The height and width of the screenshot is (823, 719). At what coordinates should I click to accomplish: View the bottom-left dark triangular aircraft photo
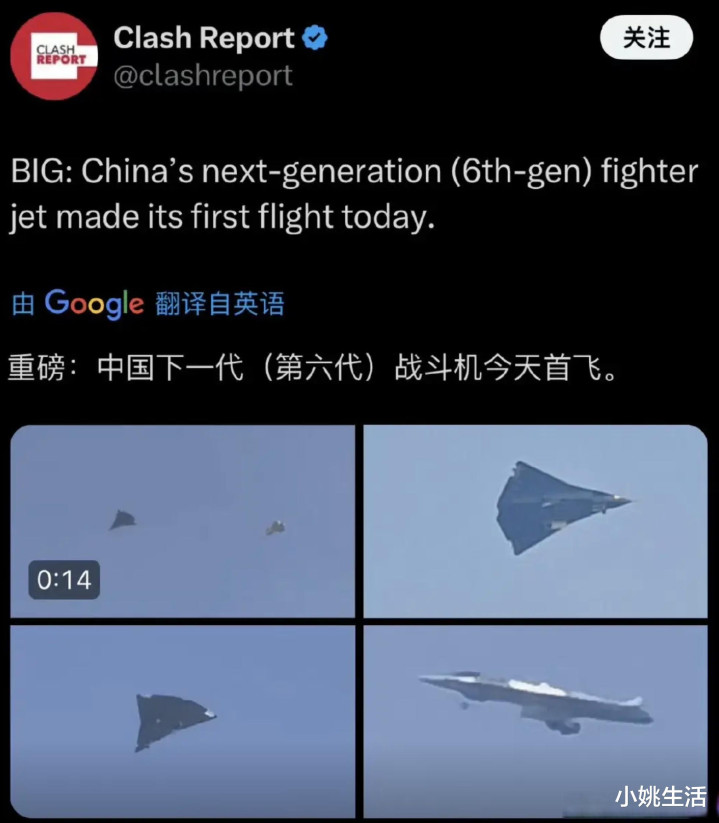183,720
